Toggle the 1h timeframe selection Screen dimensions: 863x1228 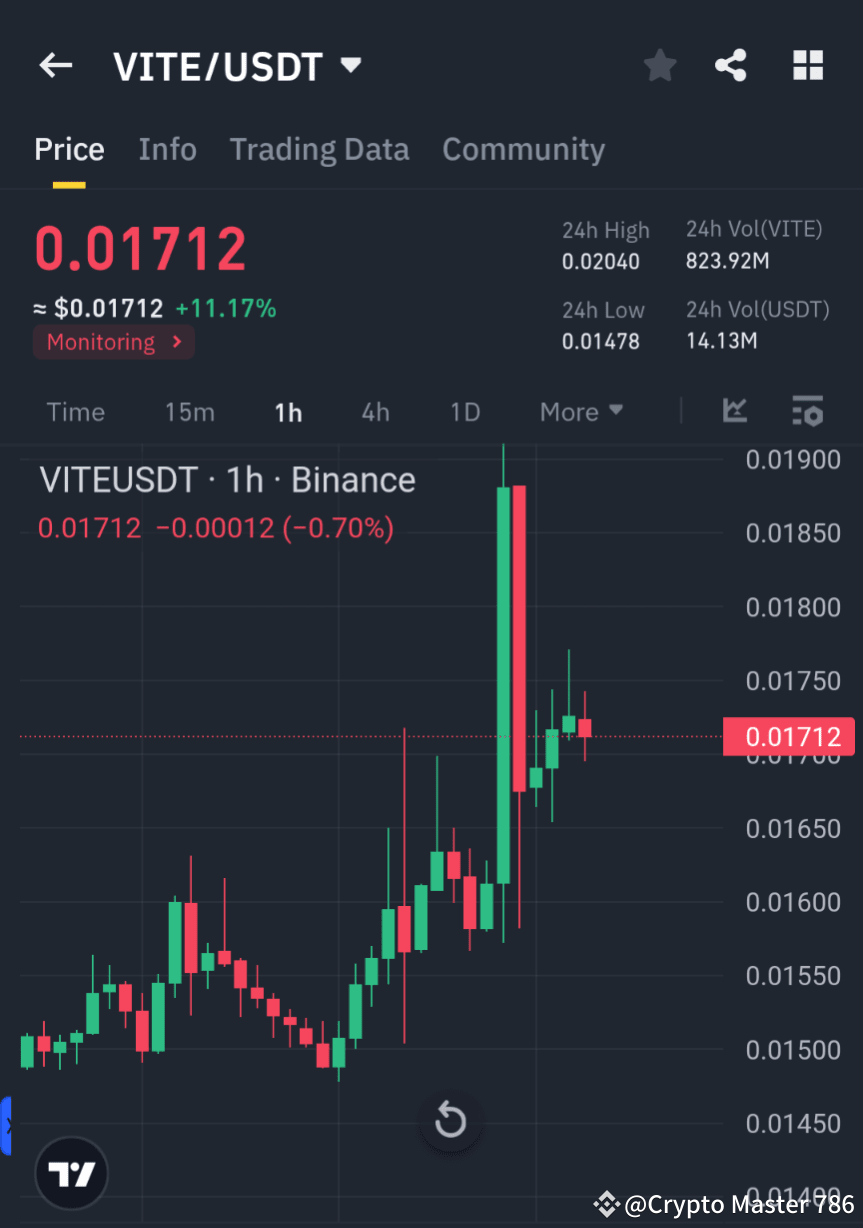(x=288, y=411)
